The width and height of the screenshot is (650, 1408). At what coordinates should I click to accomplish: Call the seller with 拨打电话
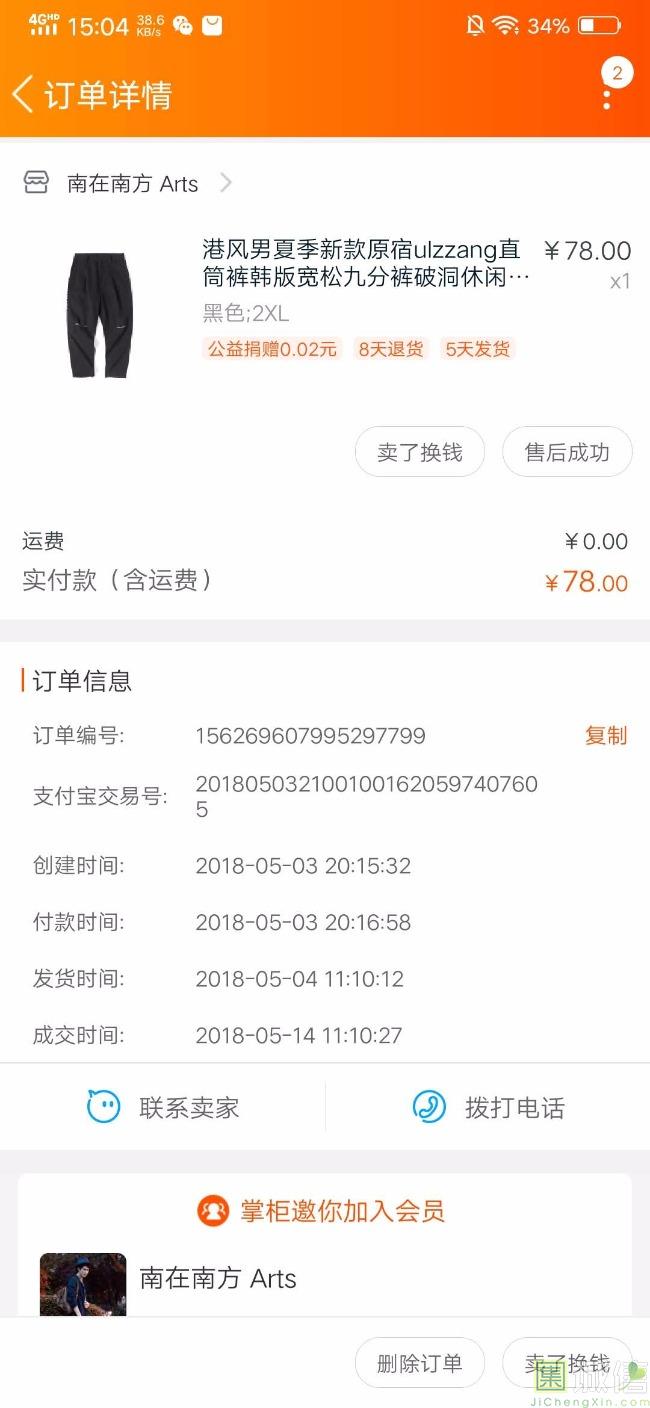[x=488, y=1107]
